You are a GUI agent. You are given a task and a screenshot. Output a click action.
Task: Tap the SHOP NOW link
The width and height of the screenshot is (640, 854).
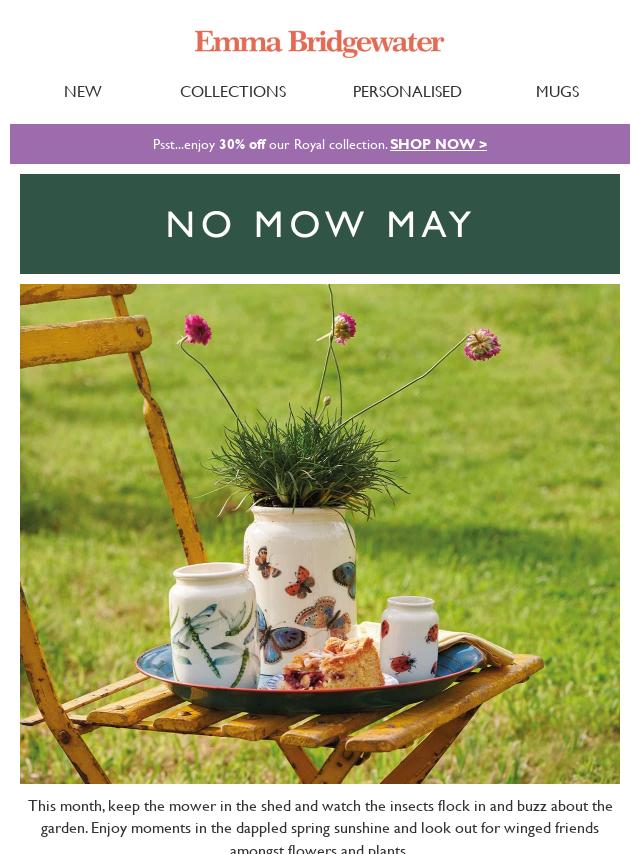pyautogui.click(x=438, y=144)
